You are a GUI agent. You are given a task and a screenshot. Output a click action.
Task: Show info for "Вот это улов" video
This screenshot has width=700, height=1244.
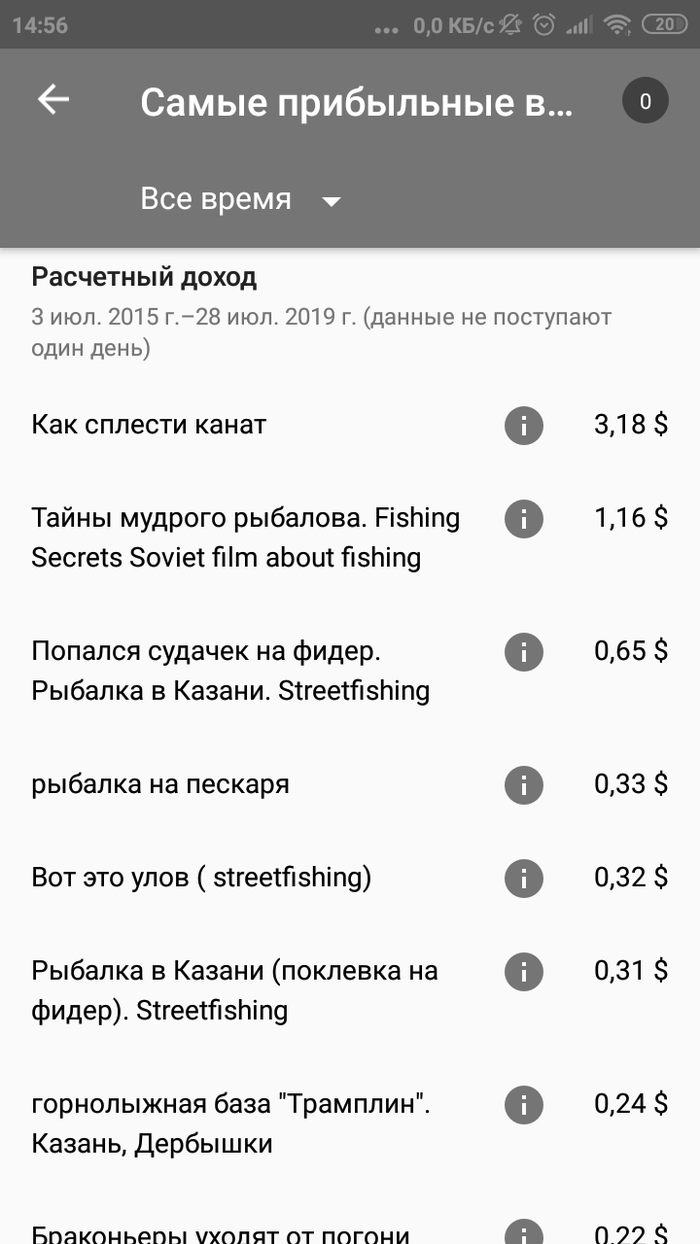point(523,878)
